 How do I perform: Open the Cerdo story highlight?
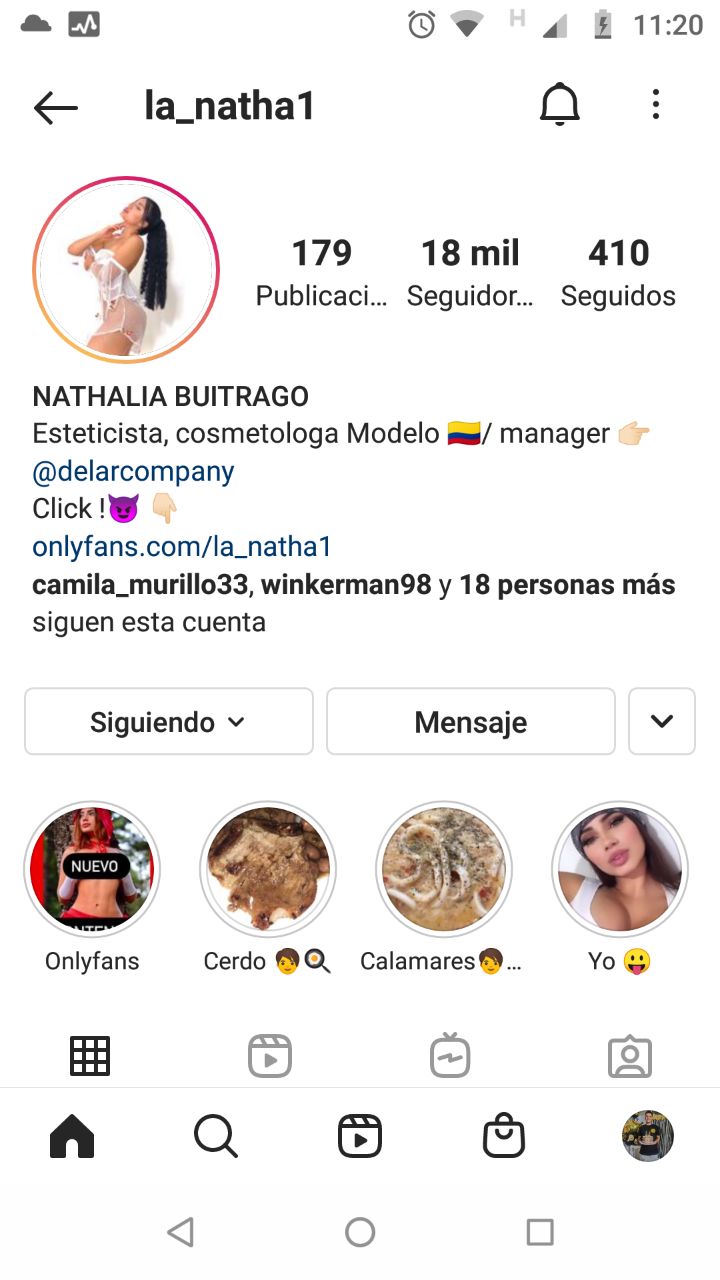(267, 869)
